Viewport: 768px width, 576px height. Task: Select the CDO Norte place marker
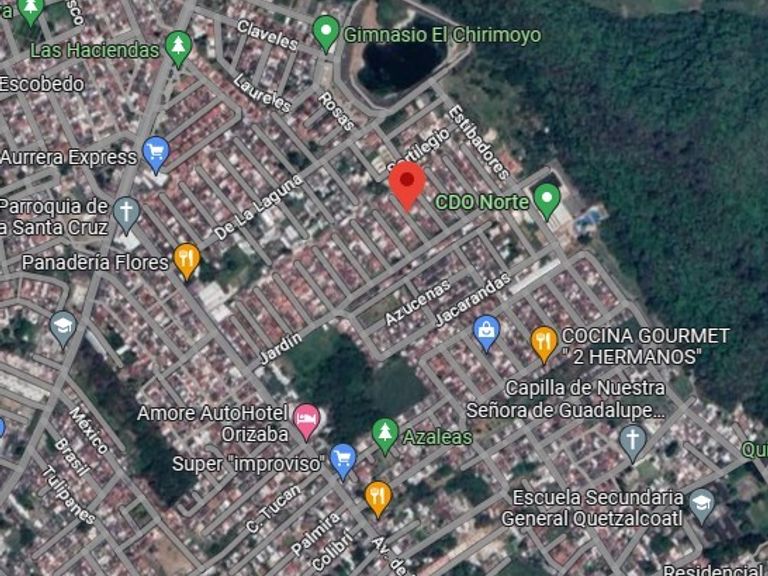click(546, 200)
